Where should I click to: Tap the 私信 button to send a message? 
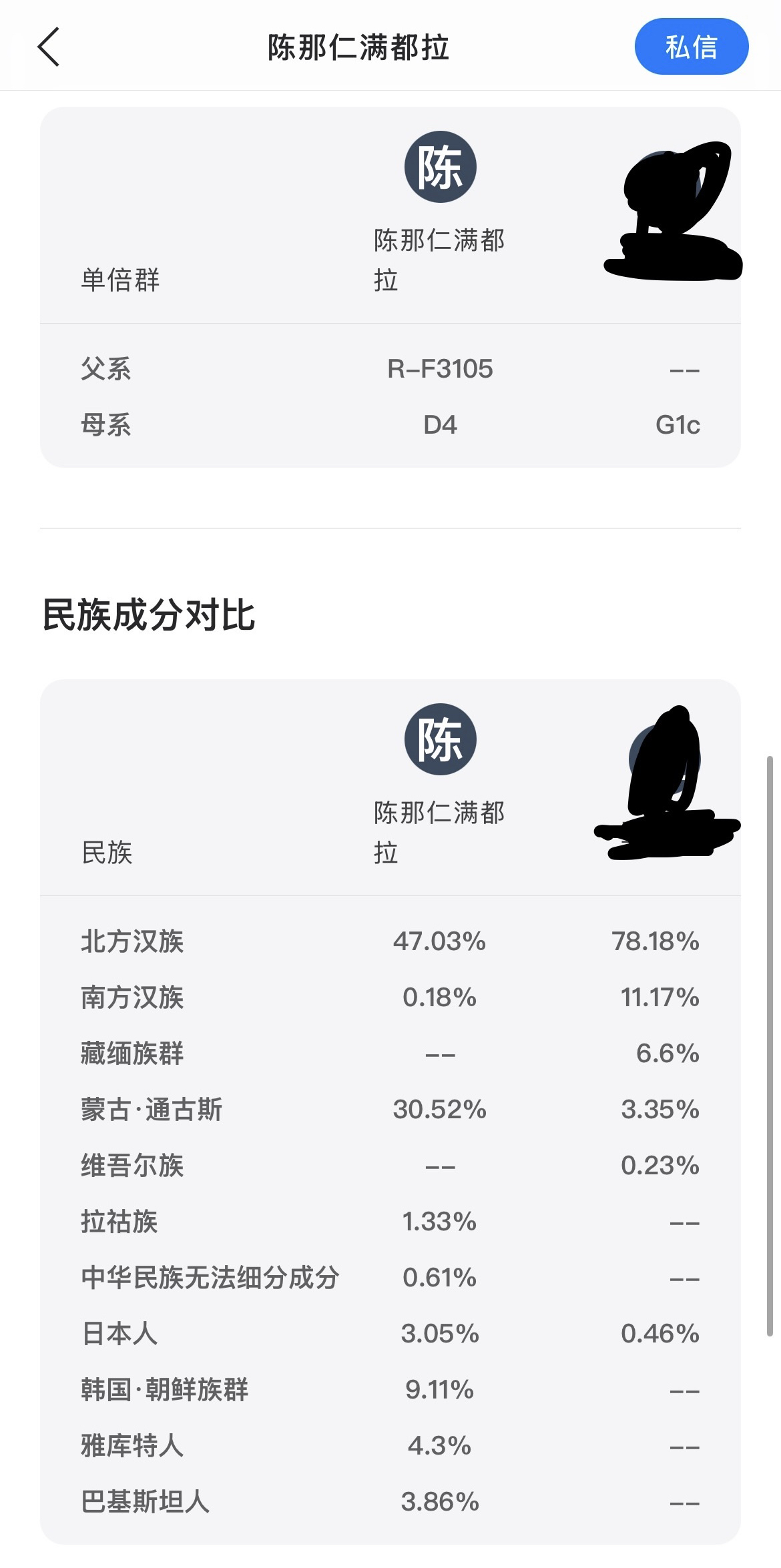pos(691,47)
